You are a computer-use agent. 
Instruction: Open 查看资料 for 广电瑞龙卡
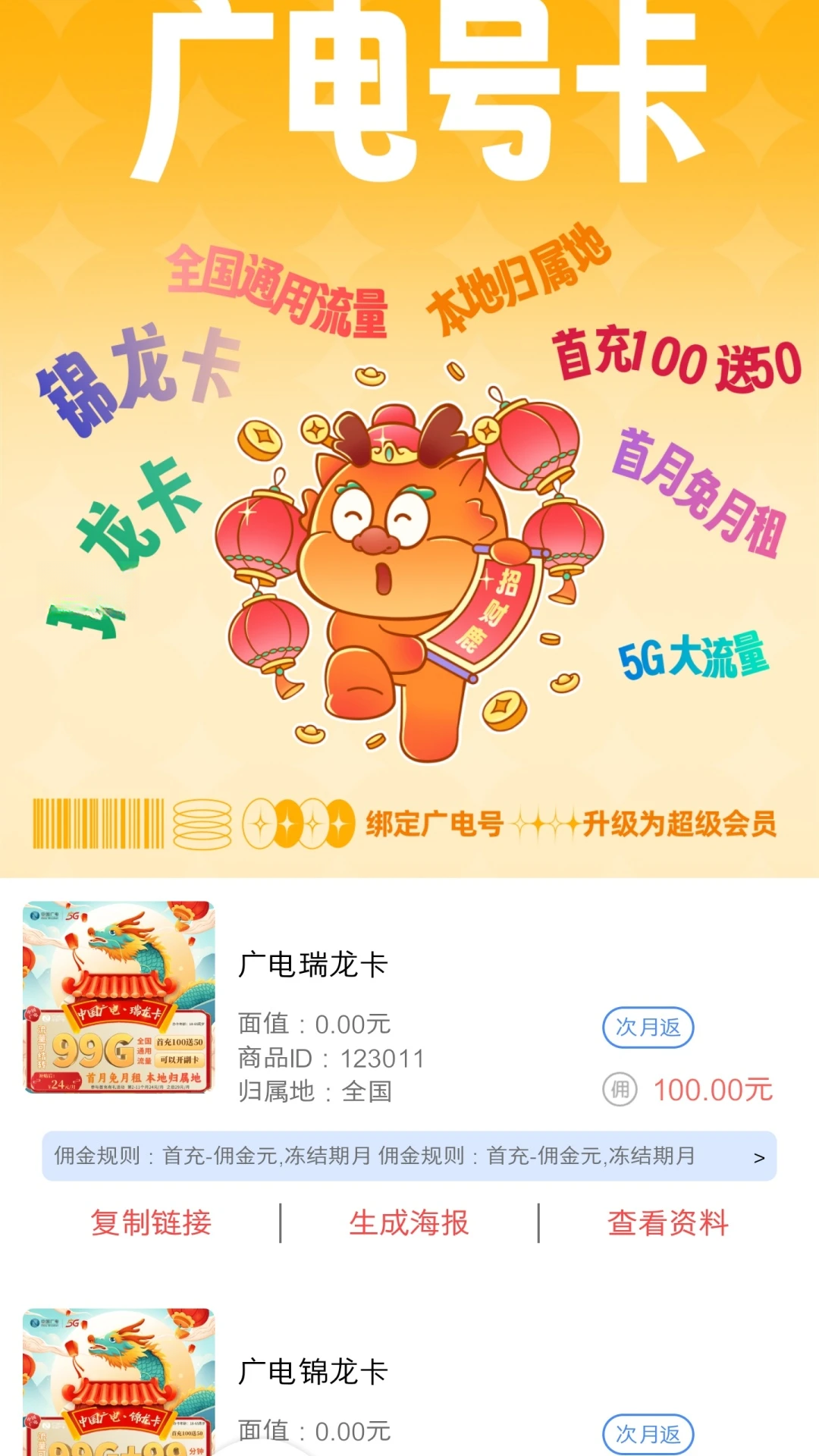pyautogui.click(x=668, y=1222)
